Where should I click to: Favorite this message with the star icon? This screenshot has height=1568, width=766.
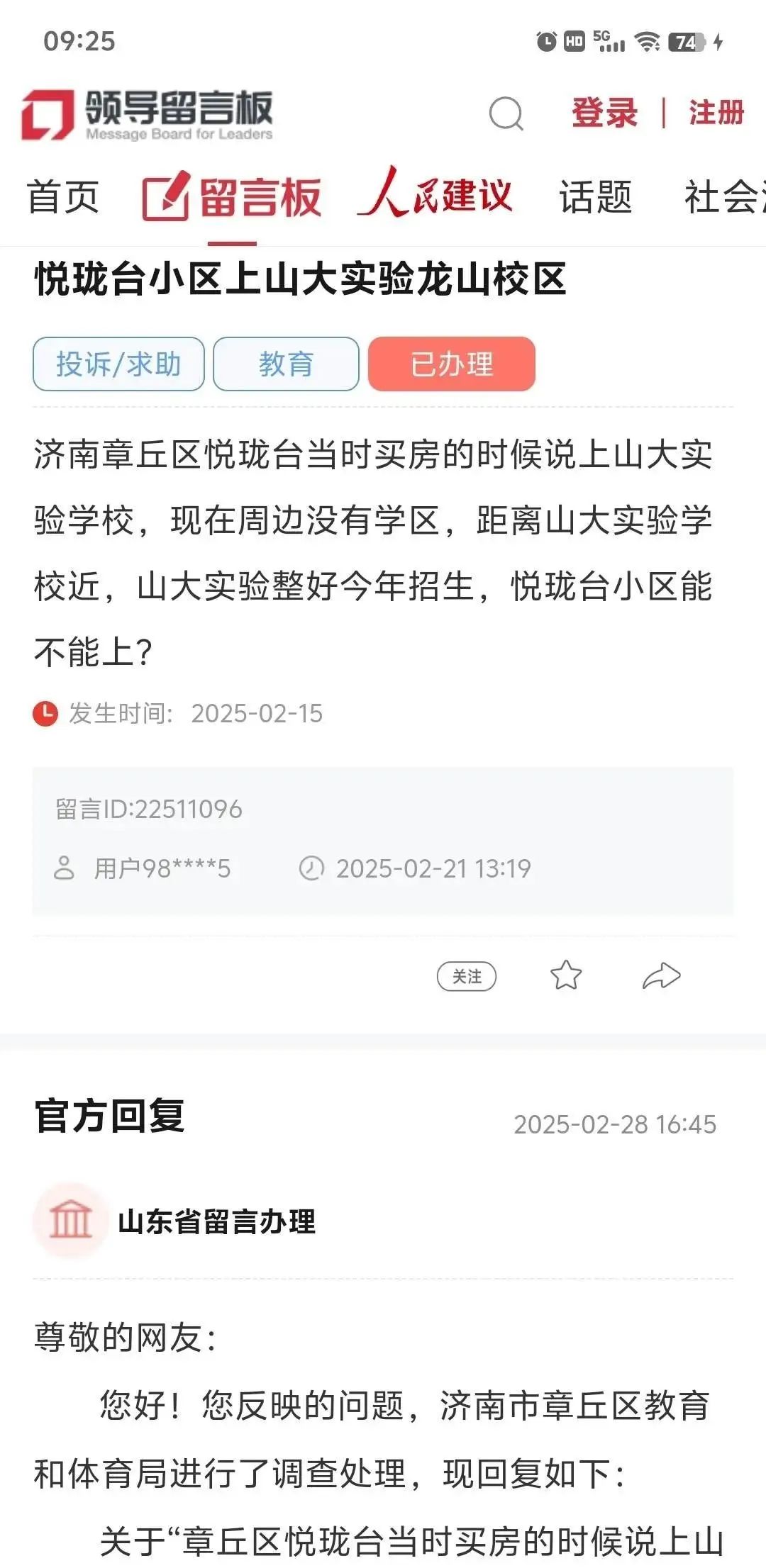pyautogui.click(x=566, y=975)
